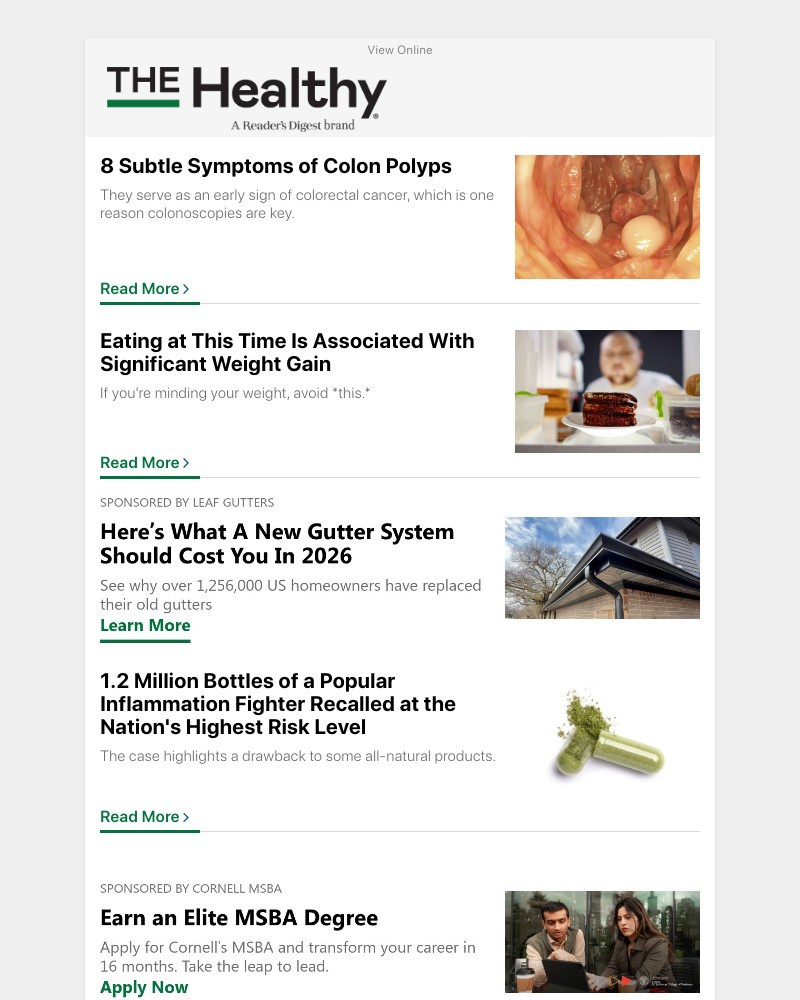800x1000 pixels.
Task: Click Read More under colon polyps article
Action: coord(139,288)
